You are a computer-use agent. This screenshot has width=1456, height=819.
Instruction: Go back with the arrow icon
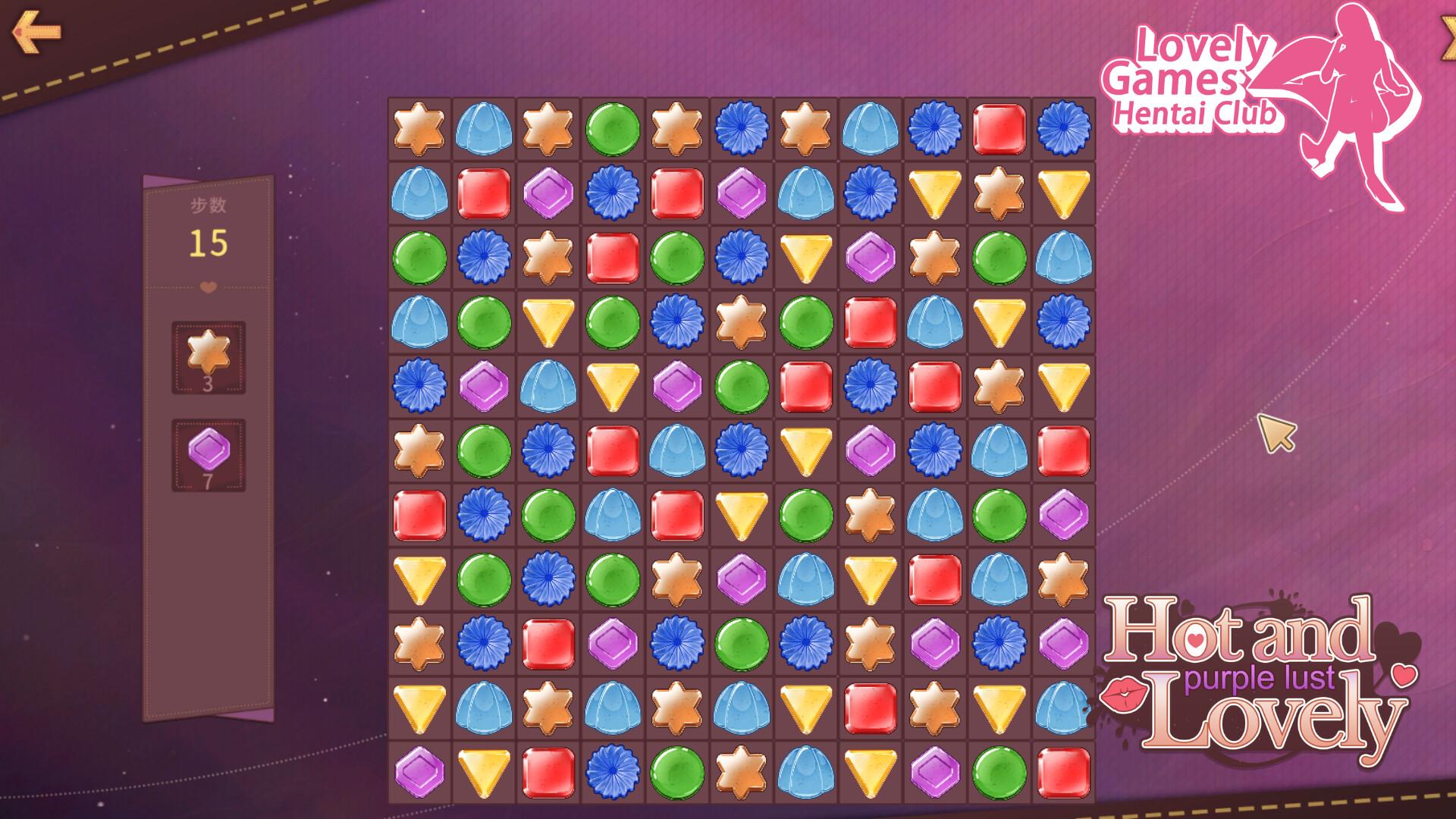(36, 31)
